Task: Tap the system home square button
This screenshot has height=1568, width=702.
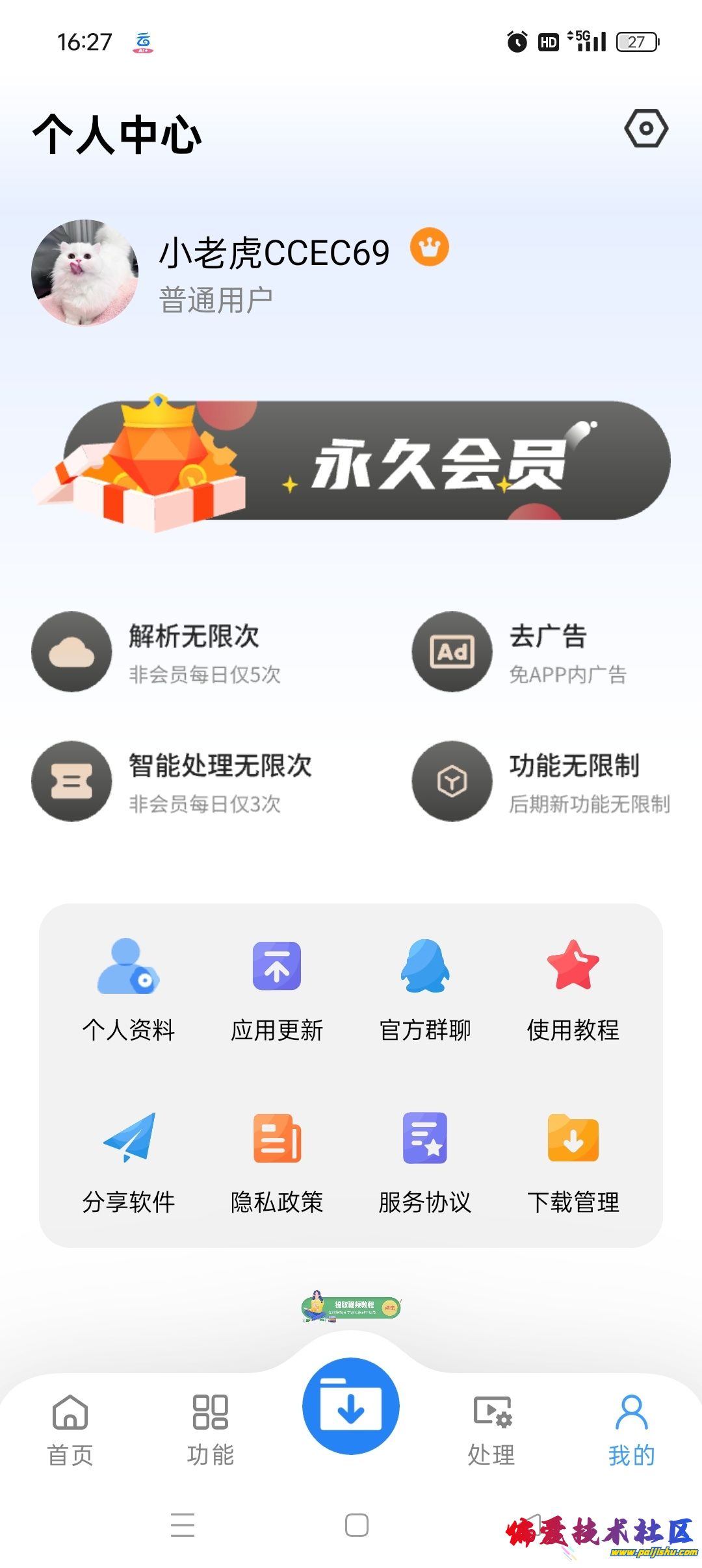Action: coord(356,1524)
